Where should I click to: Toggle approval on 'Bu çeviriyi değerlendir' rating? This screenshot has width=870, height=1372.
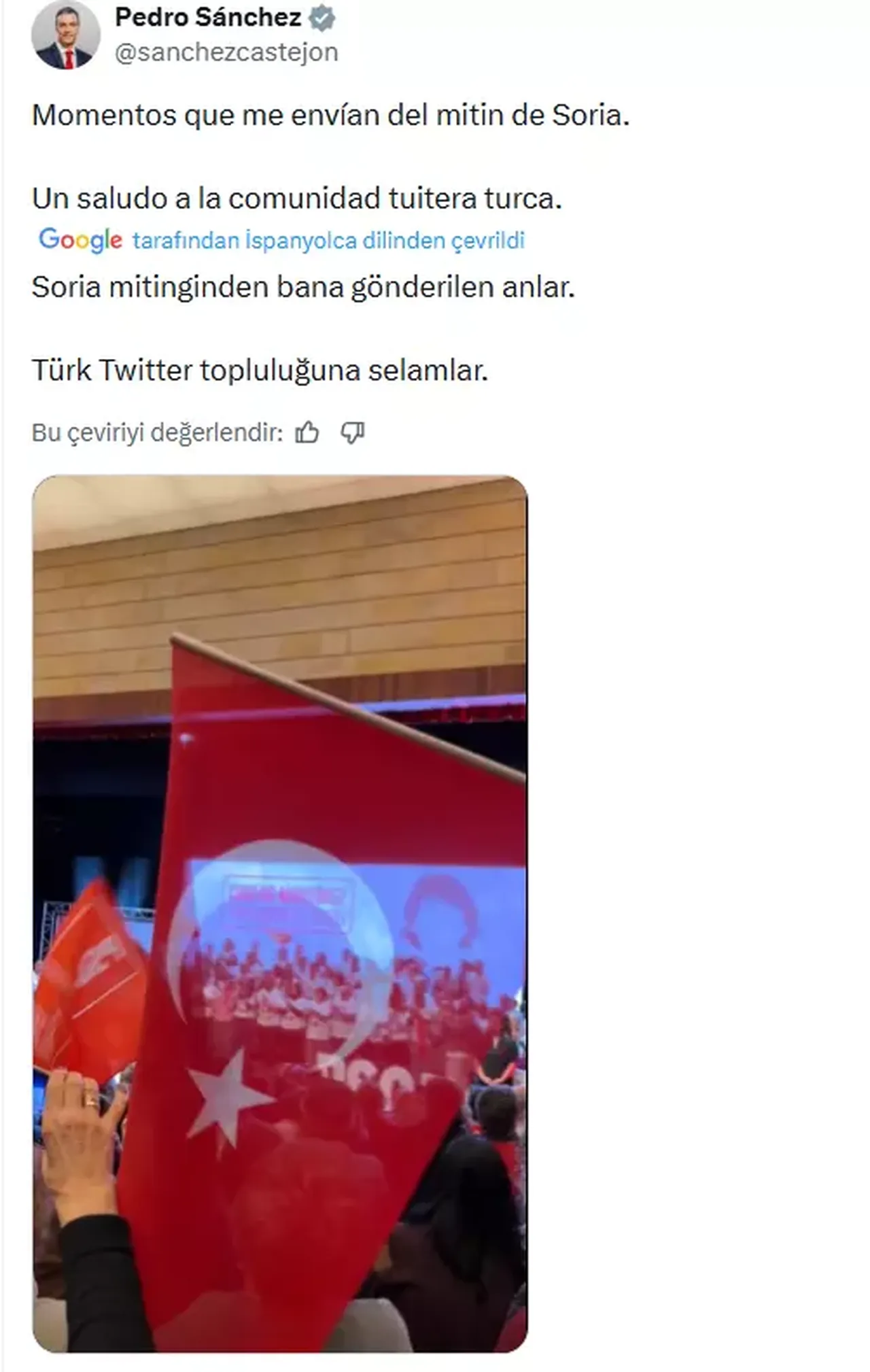pyautogui.click(x=307, y=432)
